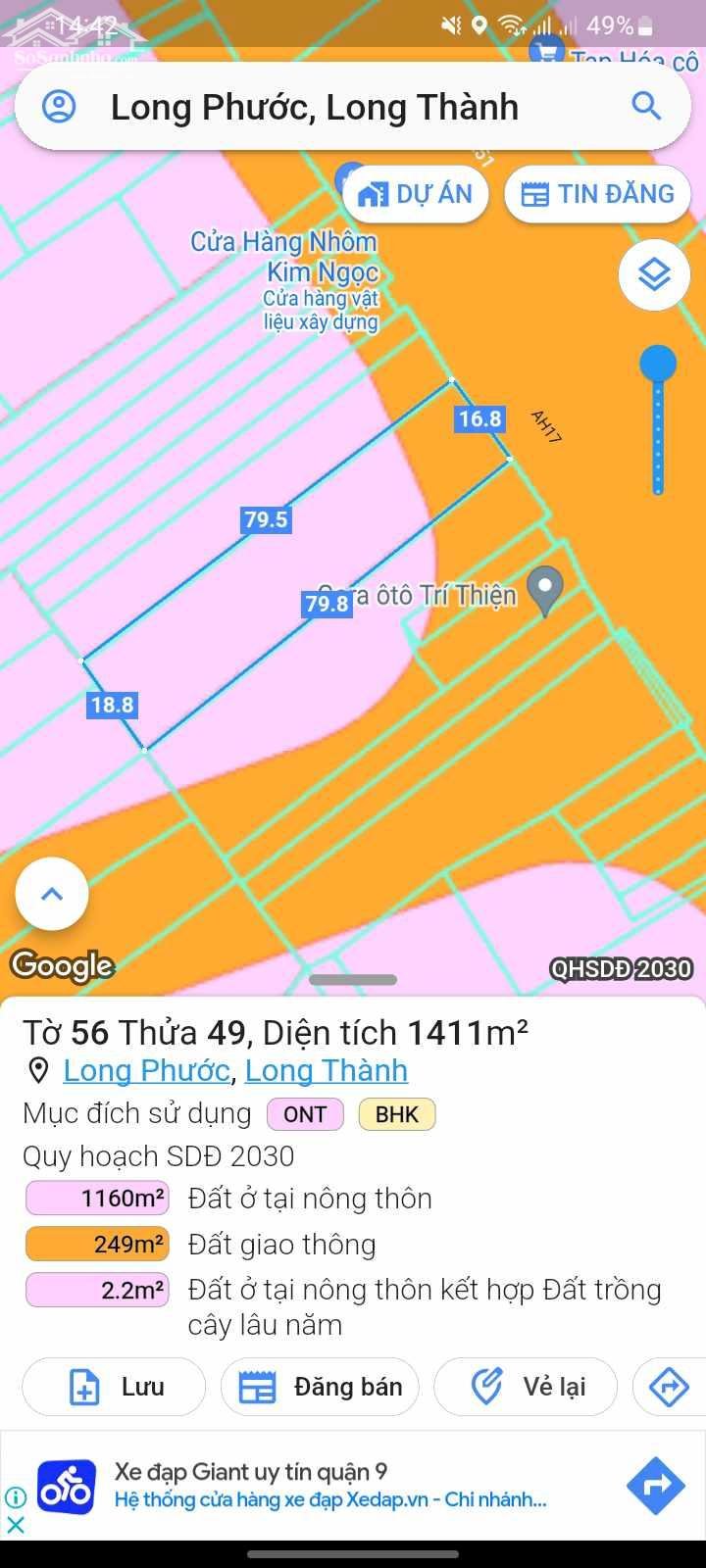Viewport: 706px width, 1568px height.
Task: Select the Cửa ôtô Trí Thiện map pin
Action: 546,588
